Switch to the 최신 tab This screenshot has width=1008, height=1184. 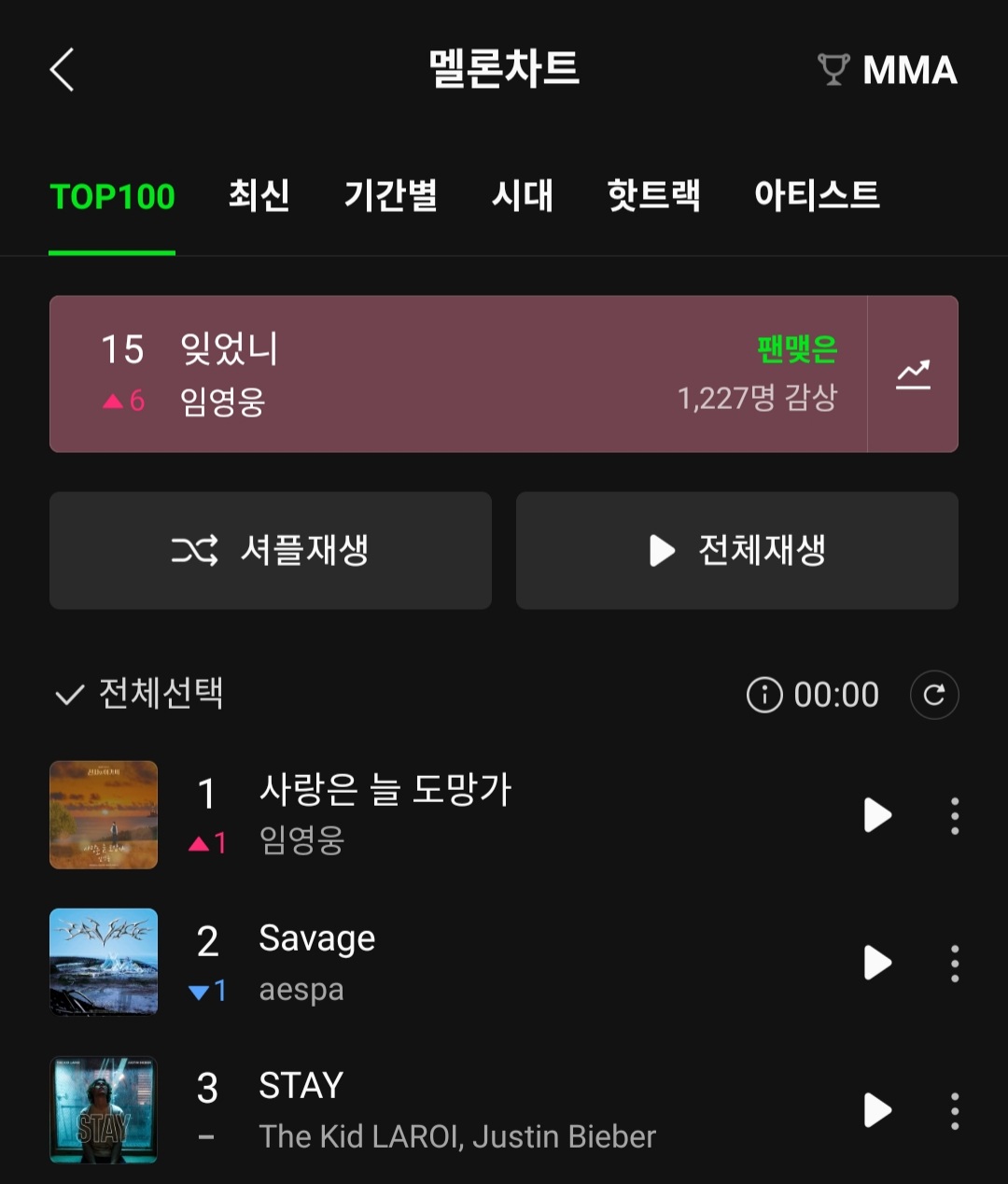point(259,196)
